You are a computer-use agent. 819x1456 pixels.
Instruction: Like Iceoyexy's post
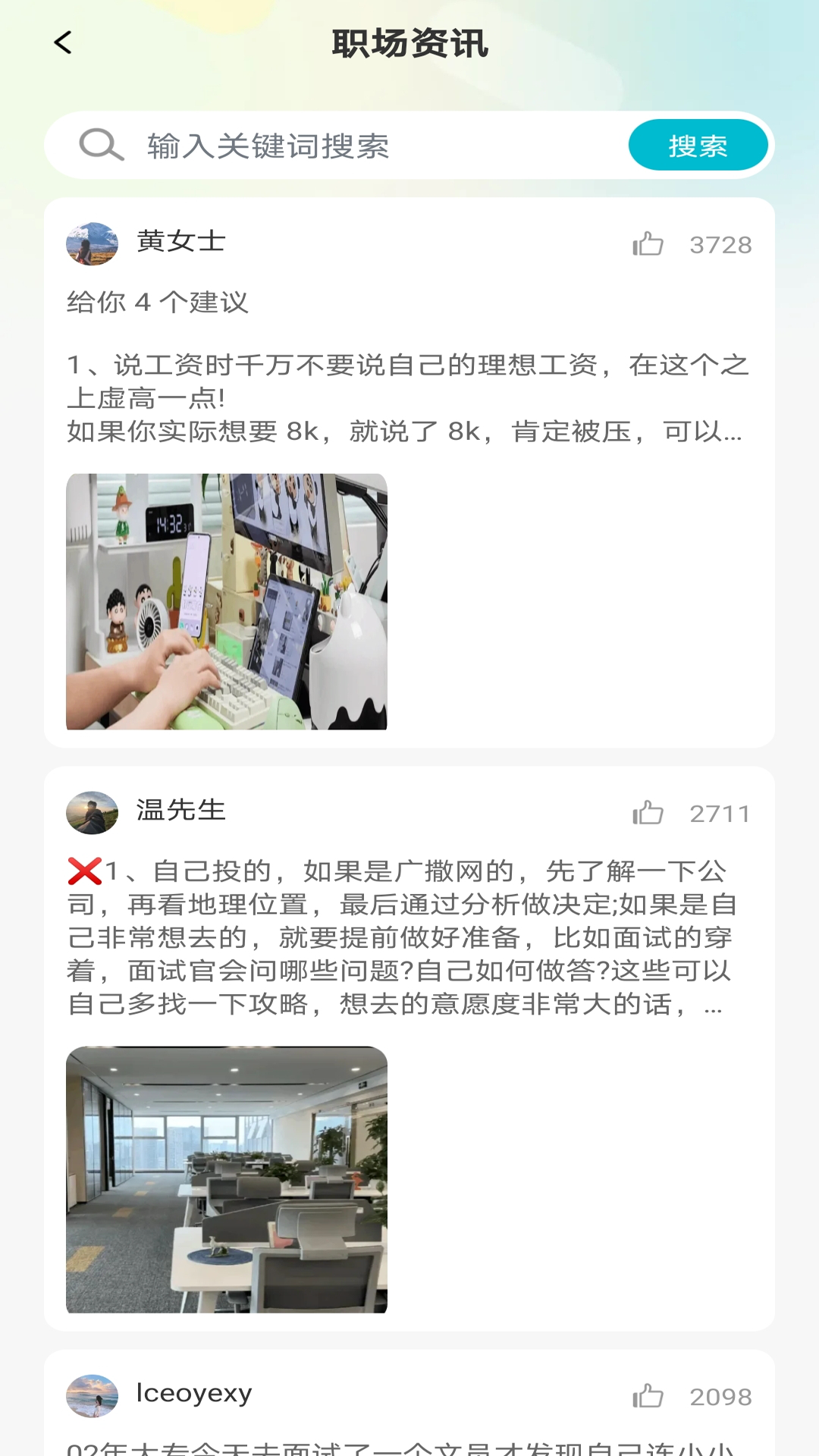[648, 1396]
